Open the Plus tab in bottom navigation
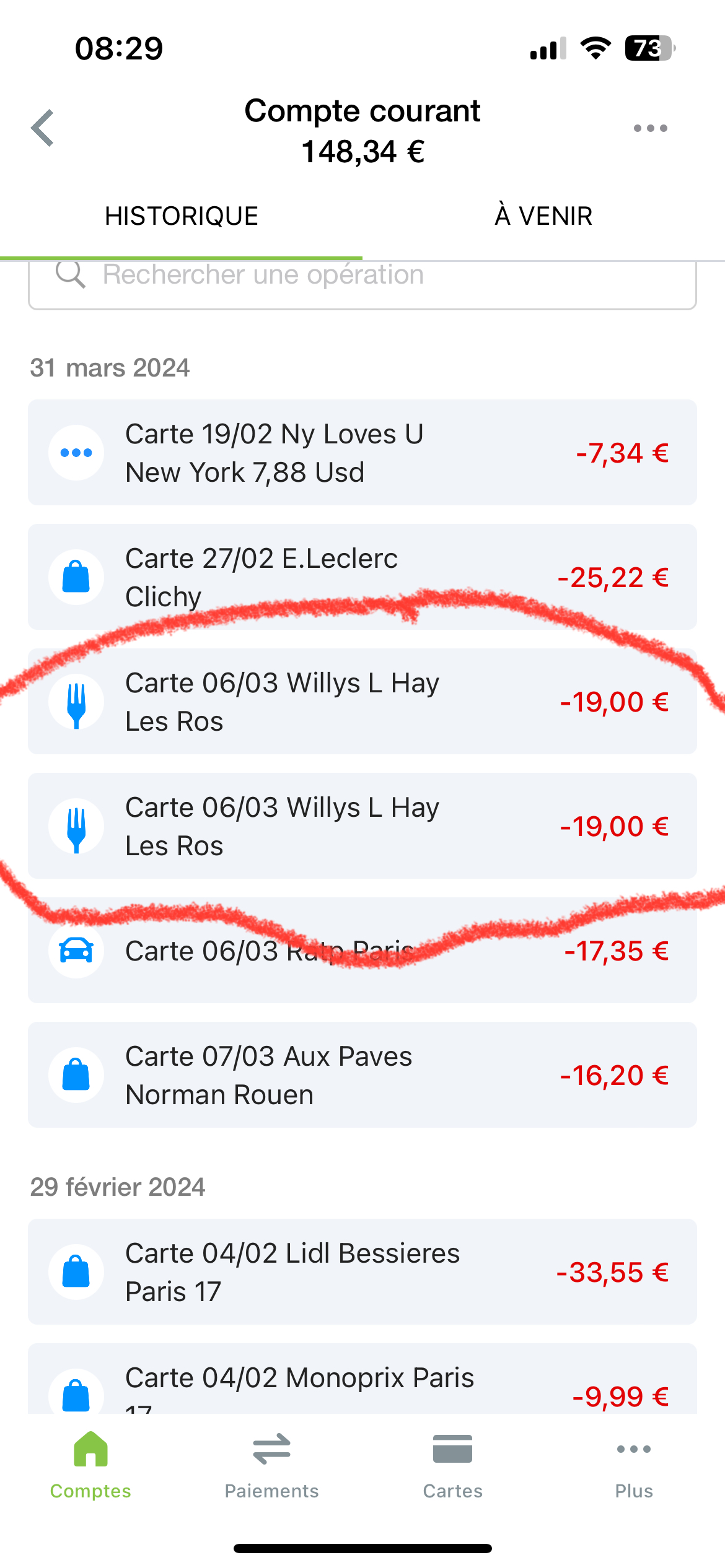This screenshot has height=1568, width=725. [633, 1465]
